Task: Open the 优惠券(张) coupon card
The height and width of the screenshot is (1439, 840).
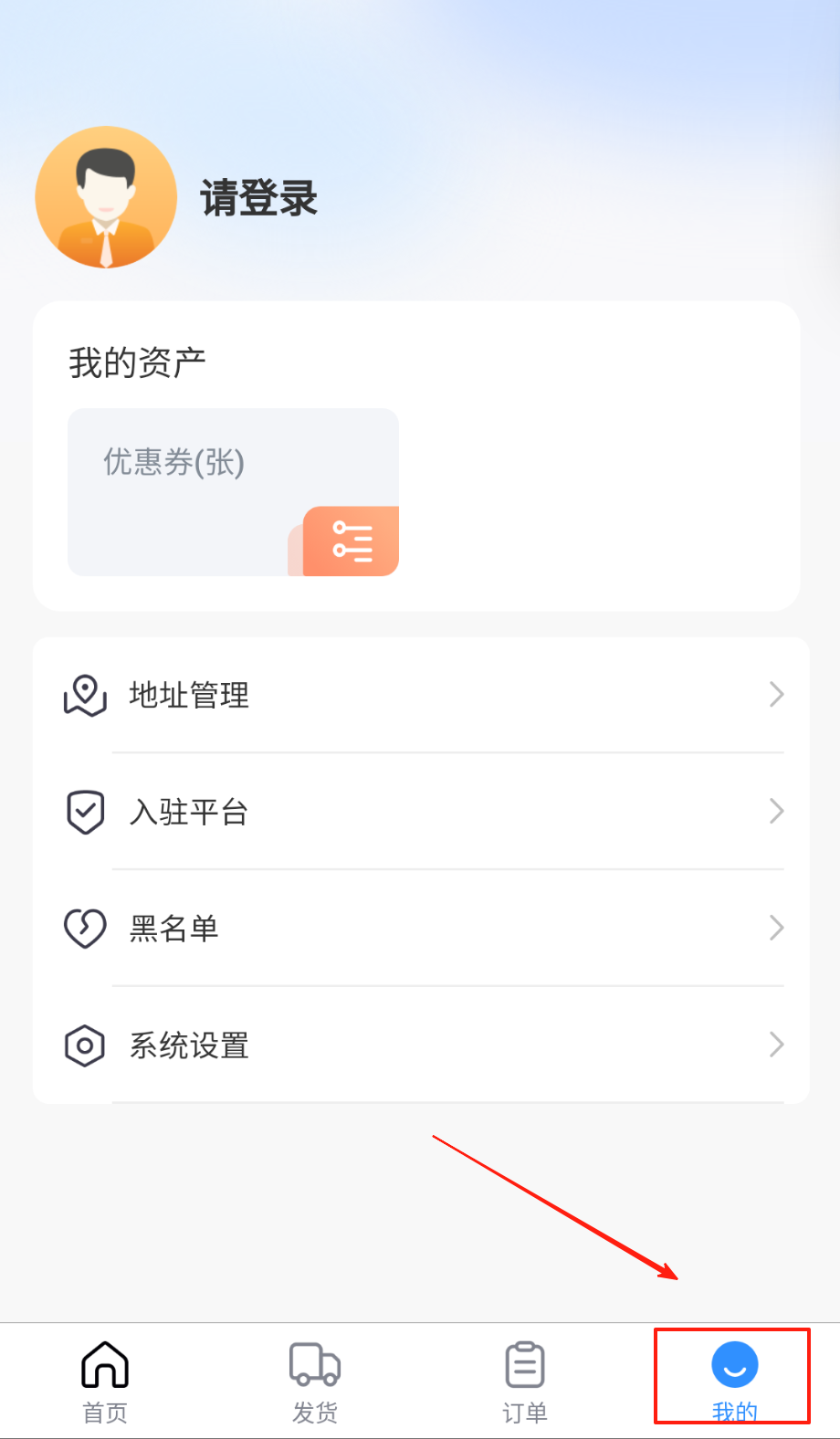Action: 233,491
